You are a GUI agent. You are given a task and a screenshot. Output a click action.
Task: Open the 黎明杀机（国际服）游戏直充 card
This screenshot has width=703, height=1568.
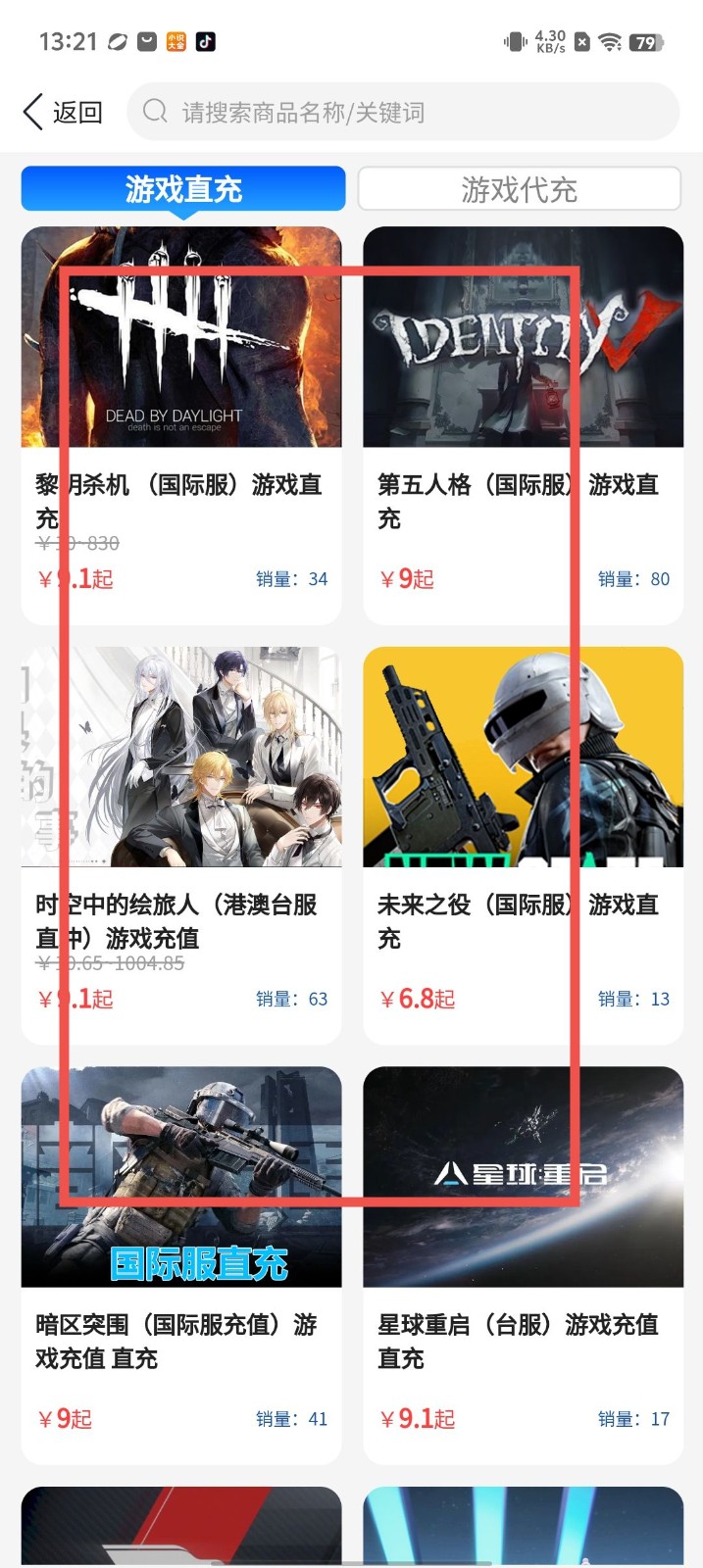coord(181,425)
